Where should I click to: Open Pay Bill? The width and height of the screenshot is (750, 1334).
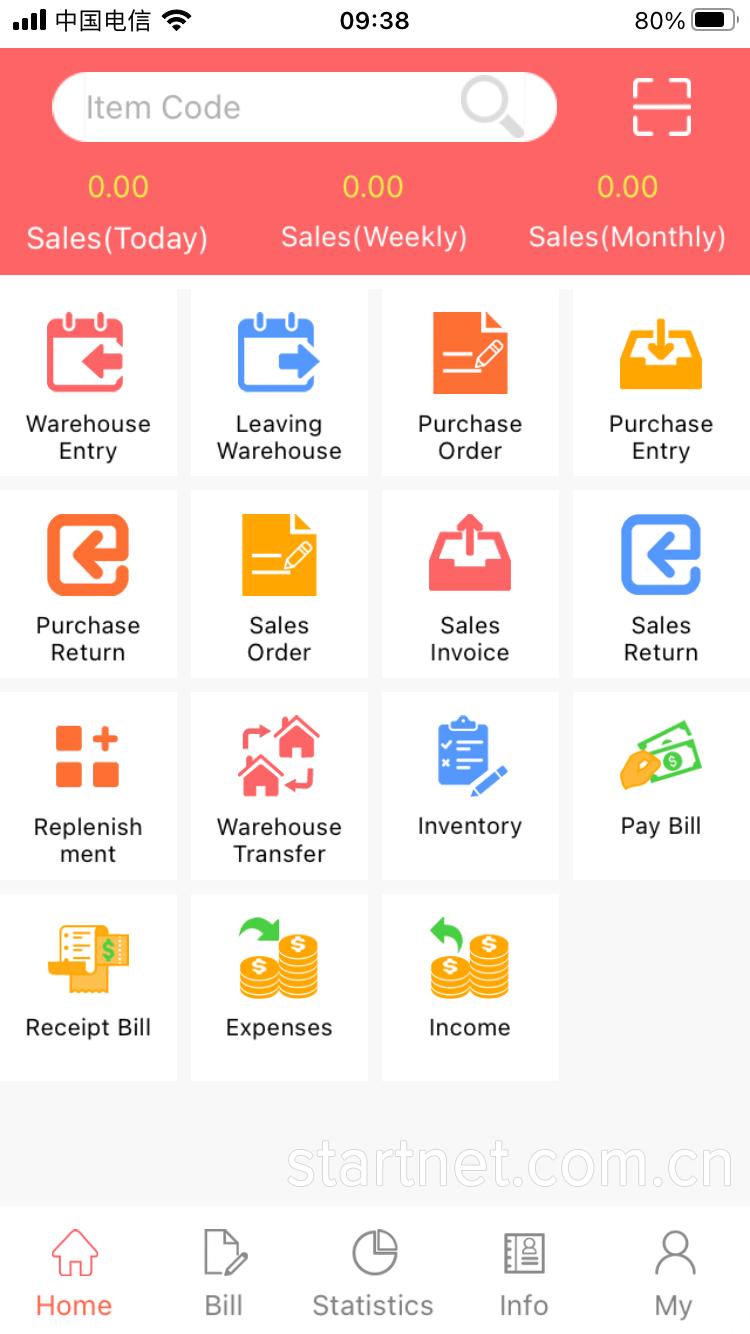pos(661,787)
